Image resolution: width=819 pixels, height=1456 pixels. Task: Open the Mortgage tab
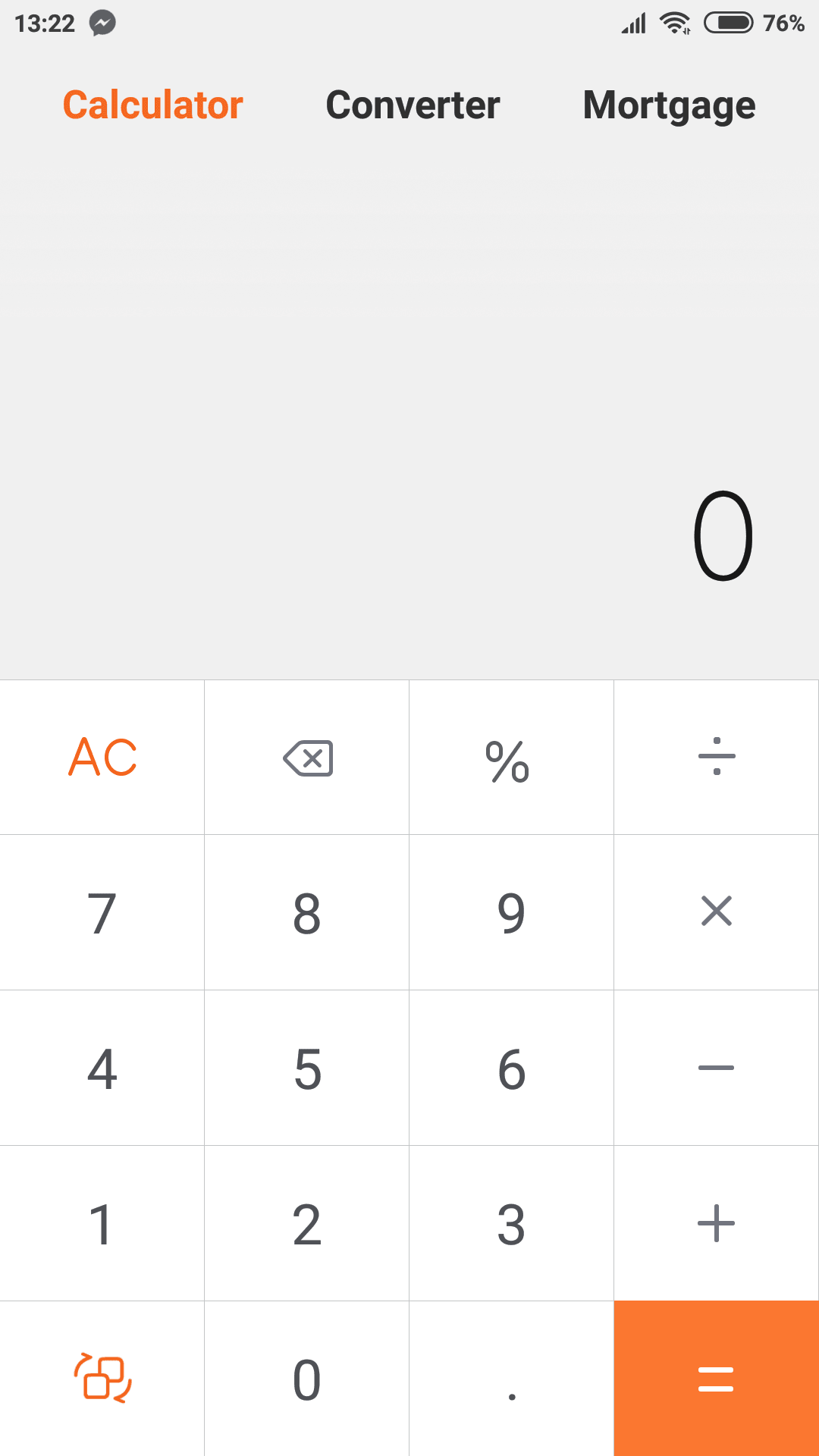pyautogui.click(x=669, y=106)
